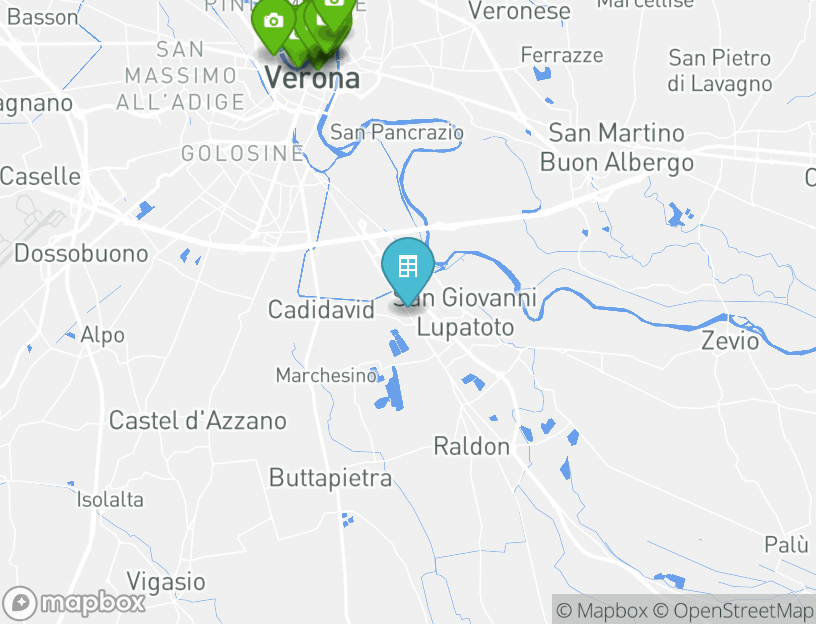
Task: Open the © Mapbox attribution link
Action: (601, 610)
